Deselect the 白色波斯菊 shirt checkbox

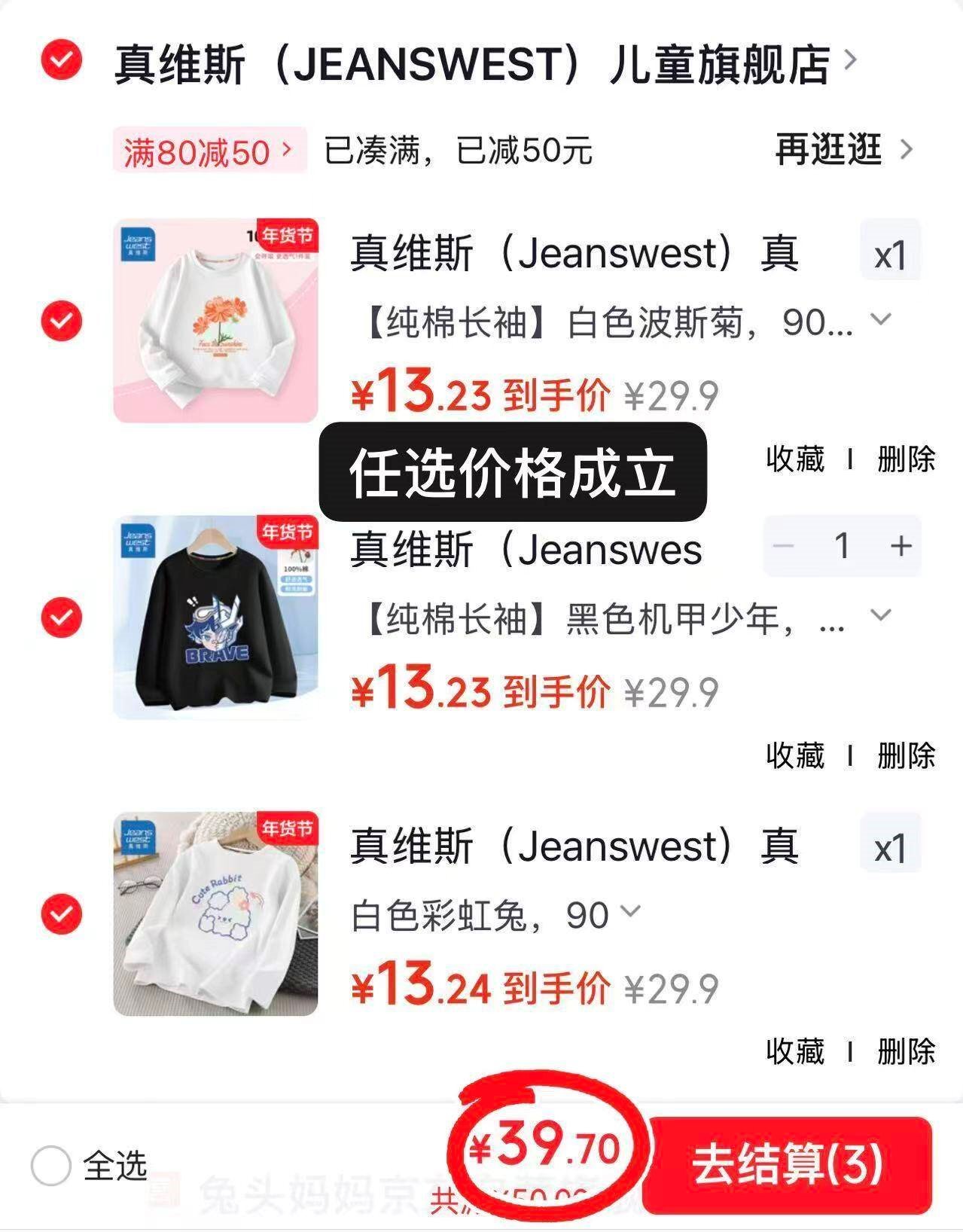(x=62, y=321)
